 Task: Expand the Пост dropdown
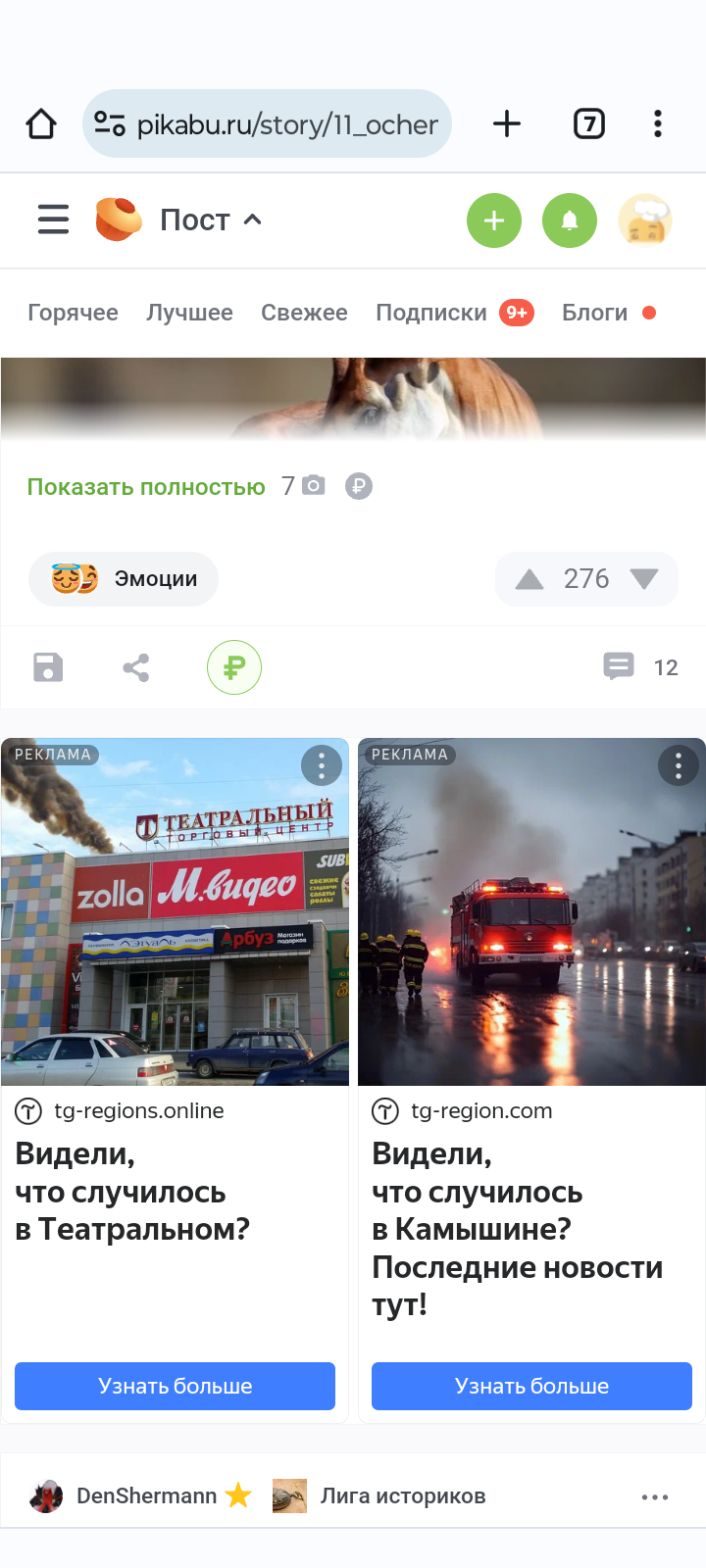(211, 220)
